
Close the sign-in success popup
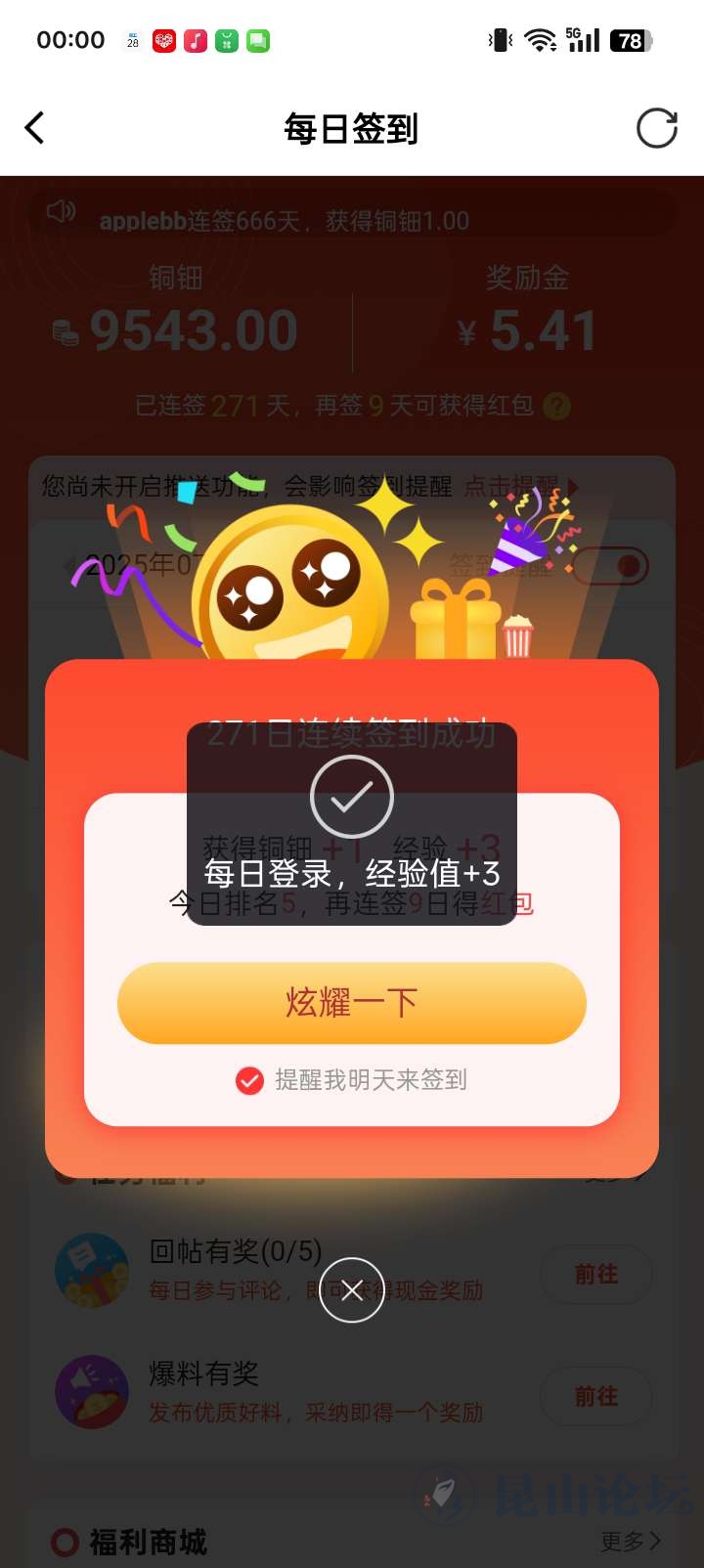click(352, 1289)
